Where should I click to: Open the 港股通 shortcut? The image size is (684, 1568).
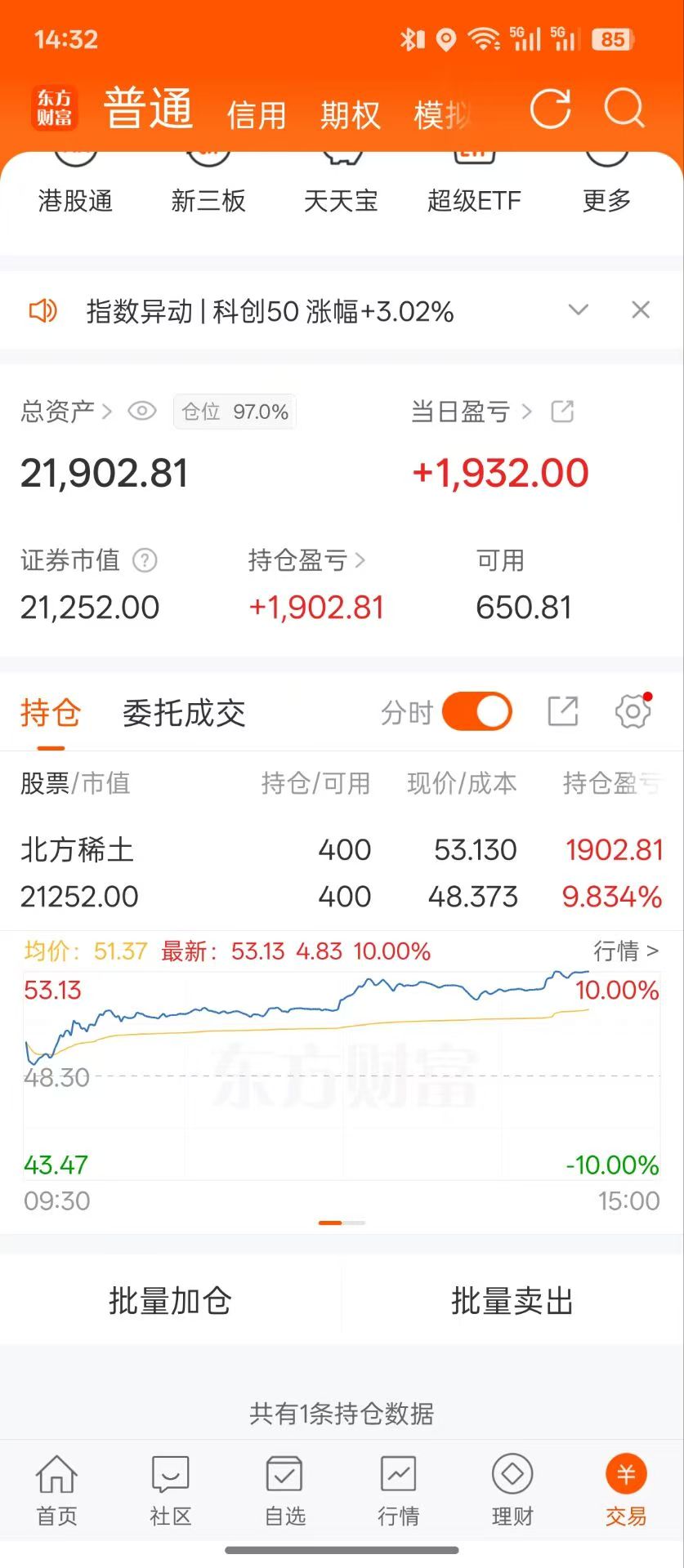(75, 199)
